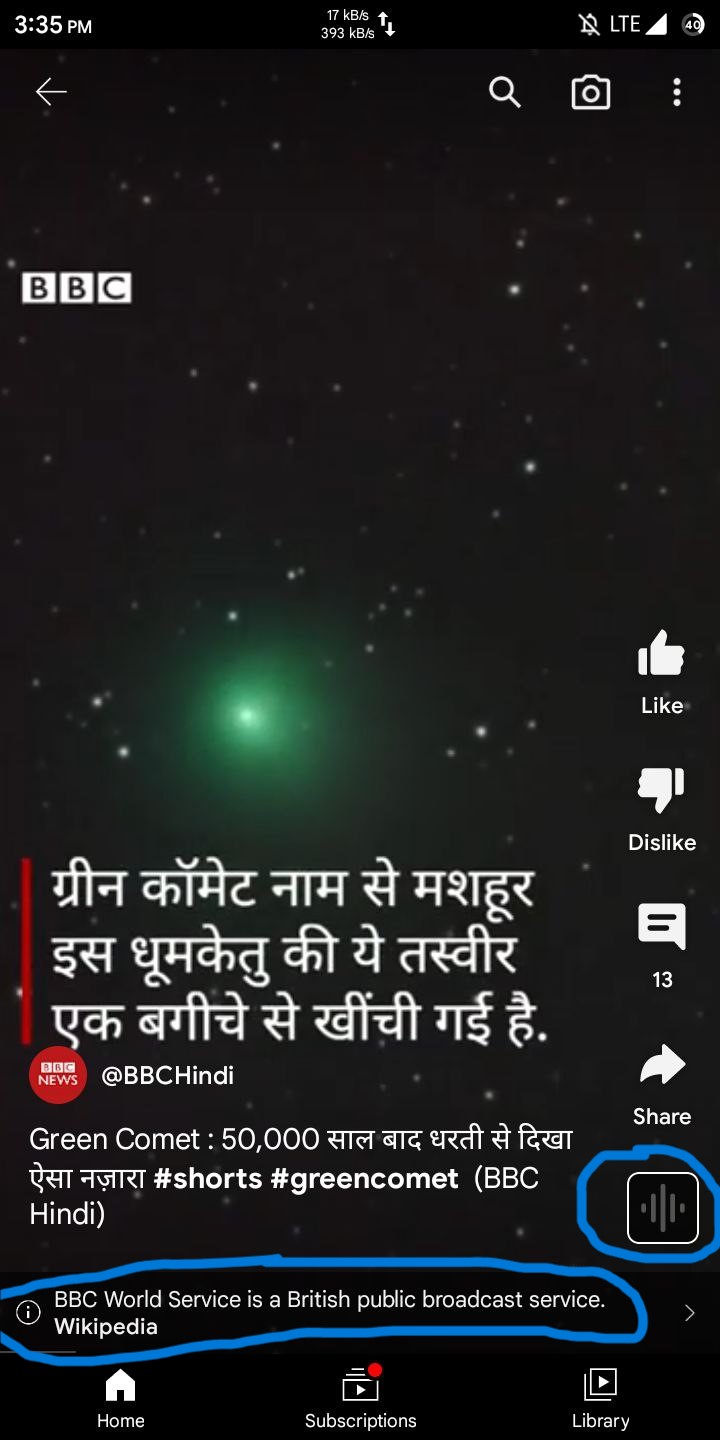Switch to the Home tab
720x1440 pixels.
point(120,1398)
